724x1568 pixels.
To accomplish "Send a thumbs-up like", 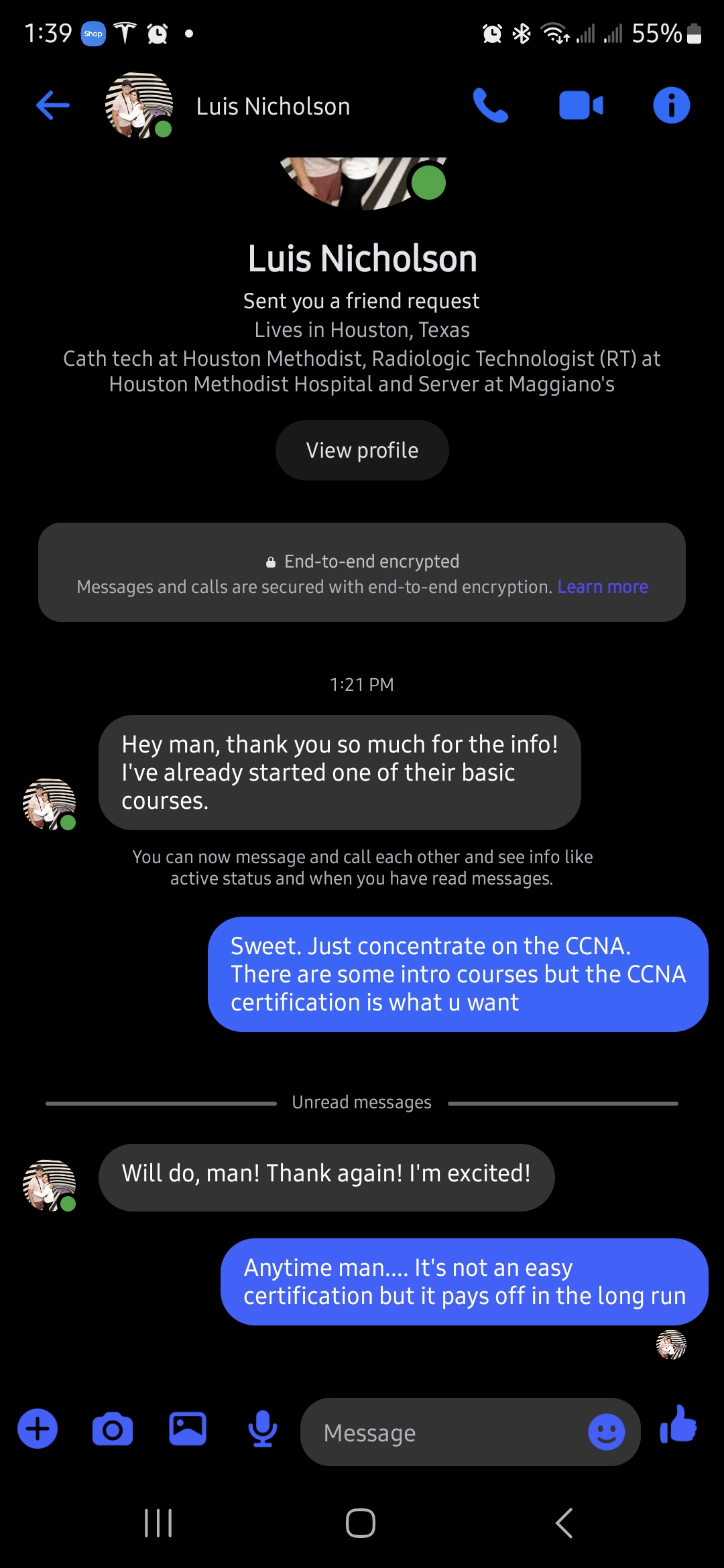I will click(678, 1425).
